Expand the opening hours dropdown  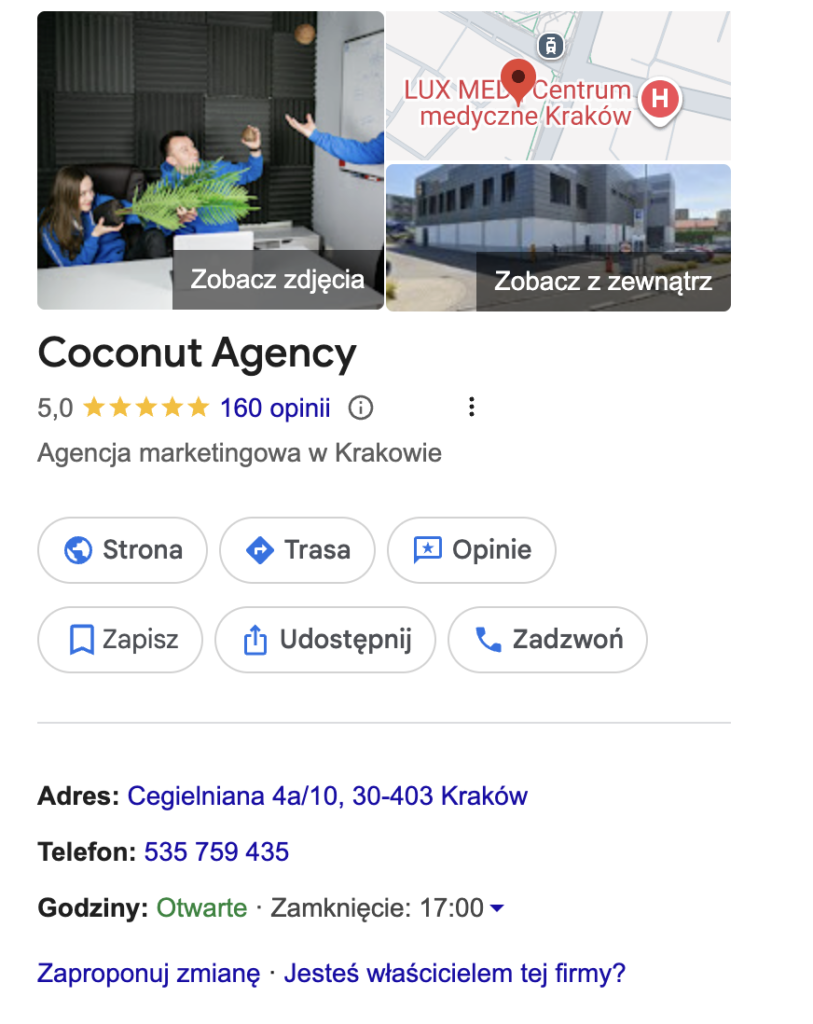point(497,908)
